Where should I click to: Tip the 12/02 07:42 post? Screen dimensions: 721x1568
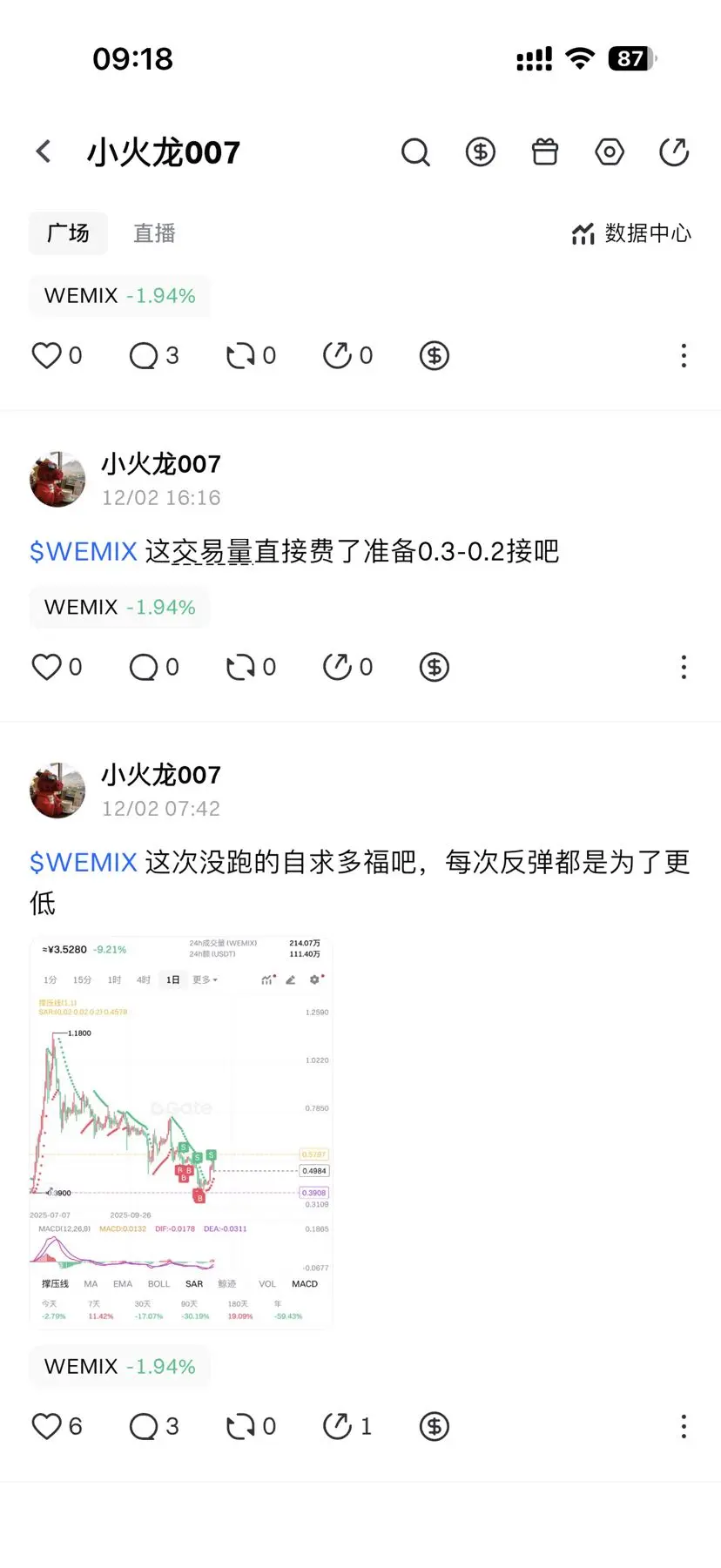click(435, 1426)
